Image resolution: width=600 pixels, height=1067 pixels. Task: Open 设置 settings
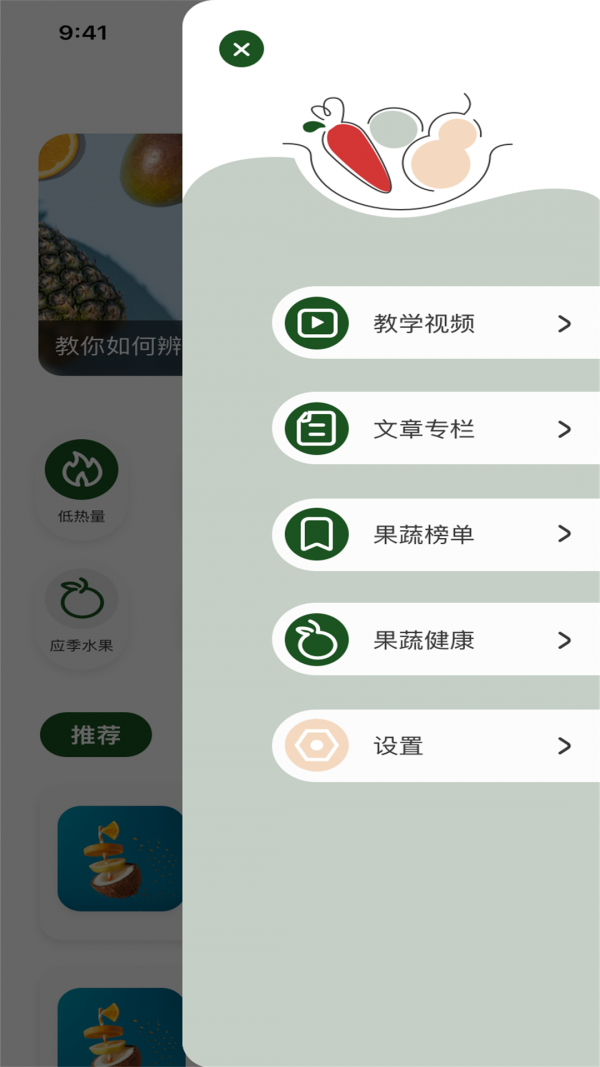point(436,746)
